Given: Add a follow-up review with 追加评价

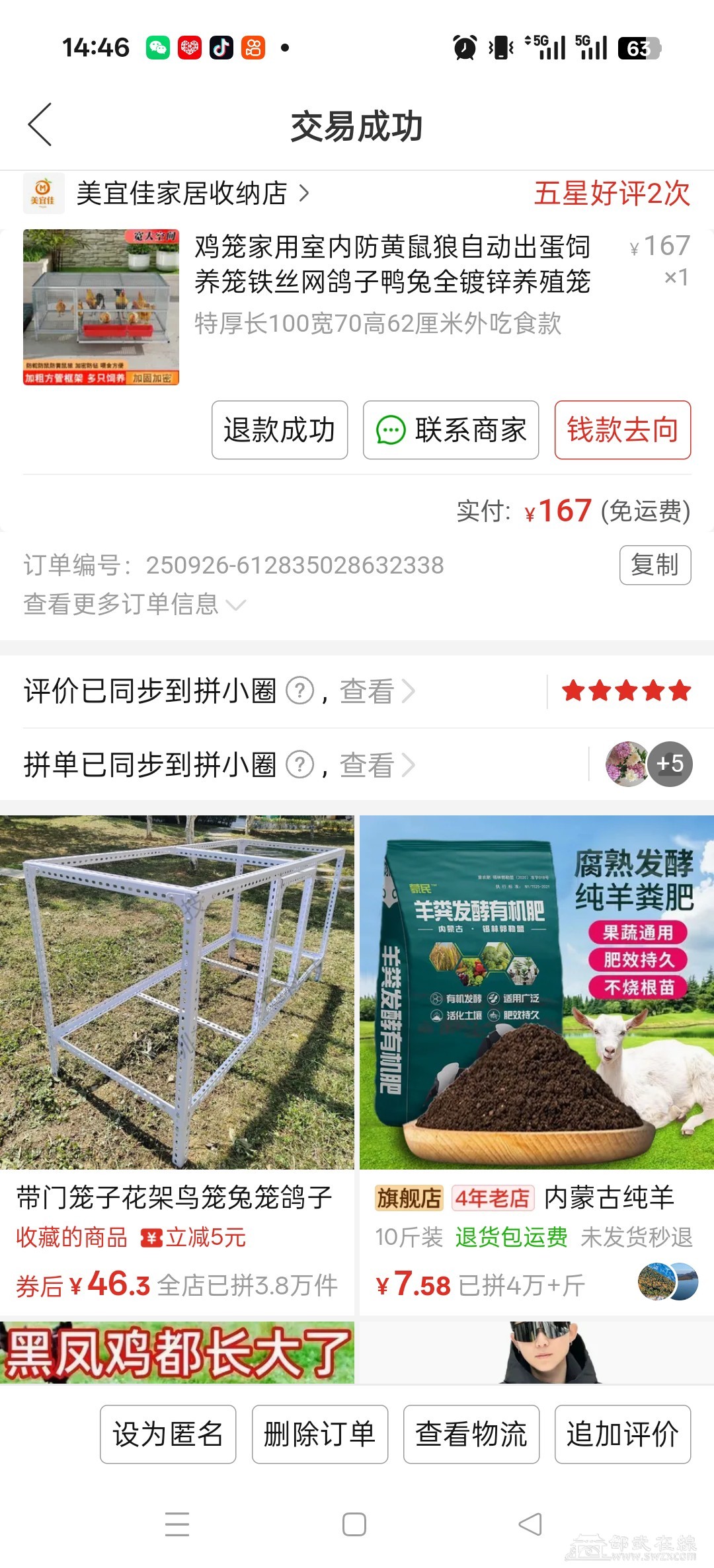Looking at the screenshot, I should [x=622, y=1435].
